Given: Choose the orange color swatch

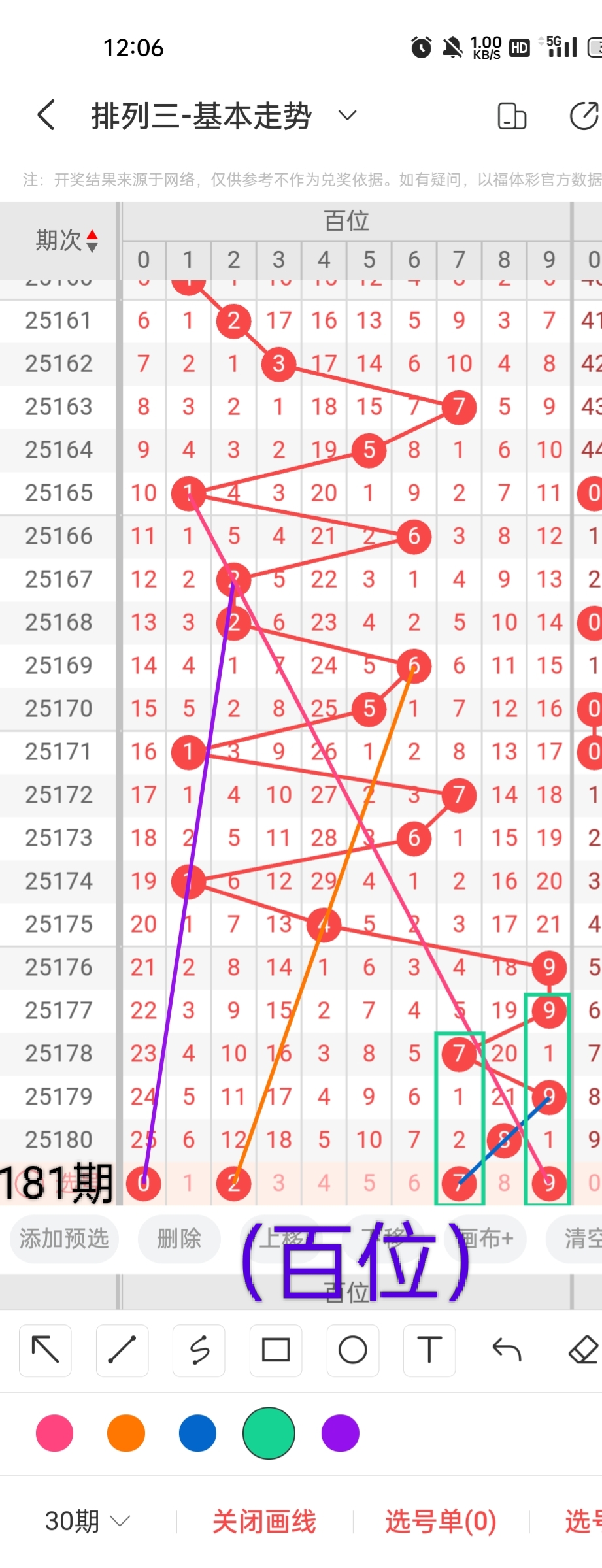Looking at the screenshot, I should pyautogui.click(x=126, y=1433).
